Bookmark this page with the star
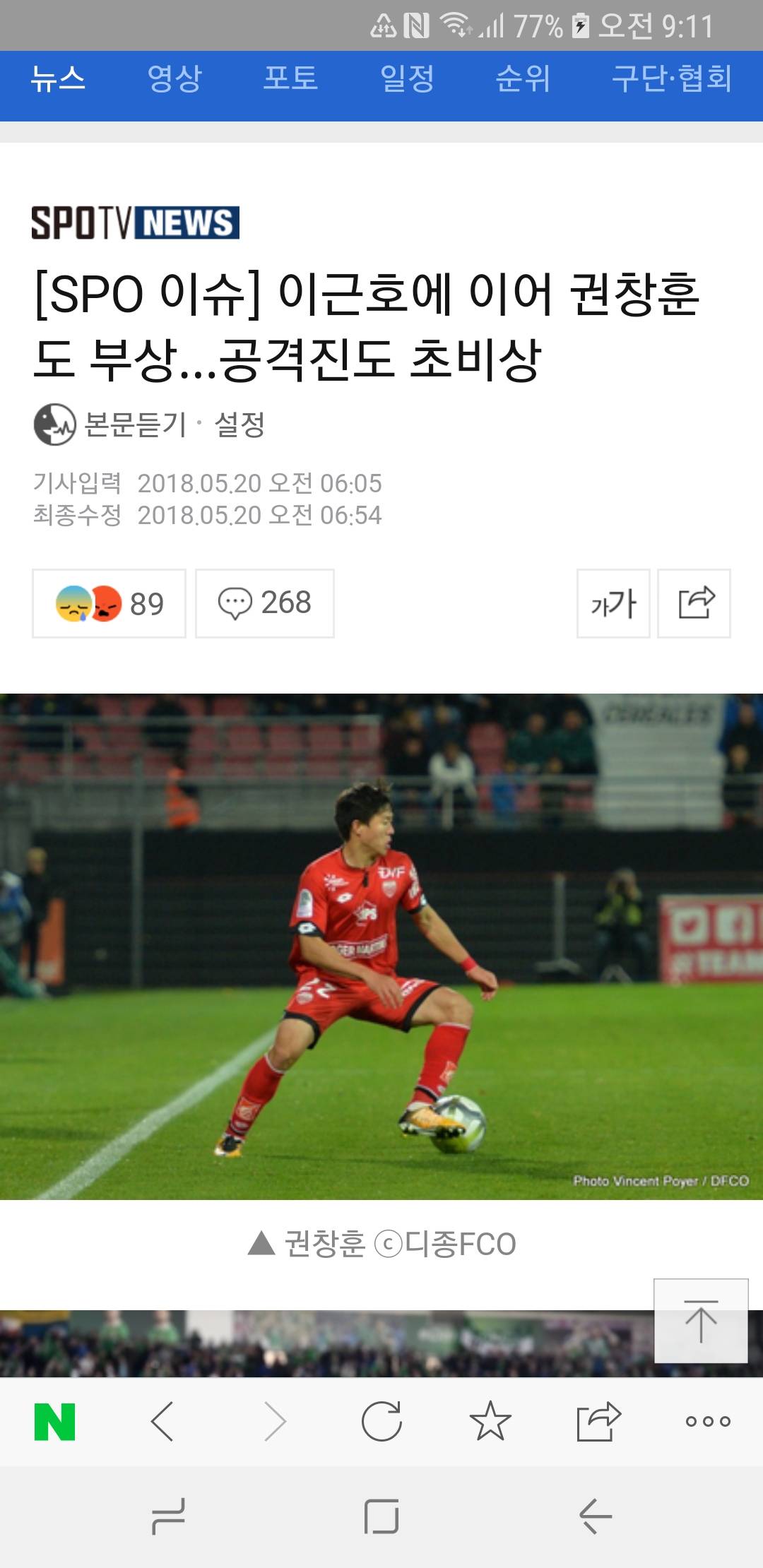 490,1422
